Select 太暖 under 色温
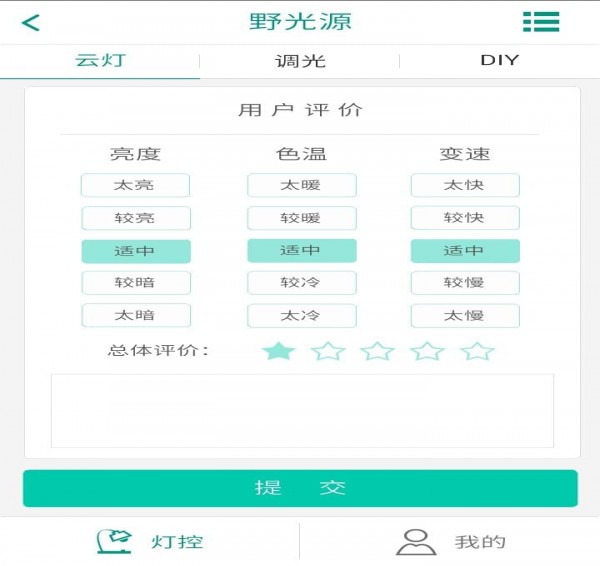The image size is (600, 566). point(301,185)
